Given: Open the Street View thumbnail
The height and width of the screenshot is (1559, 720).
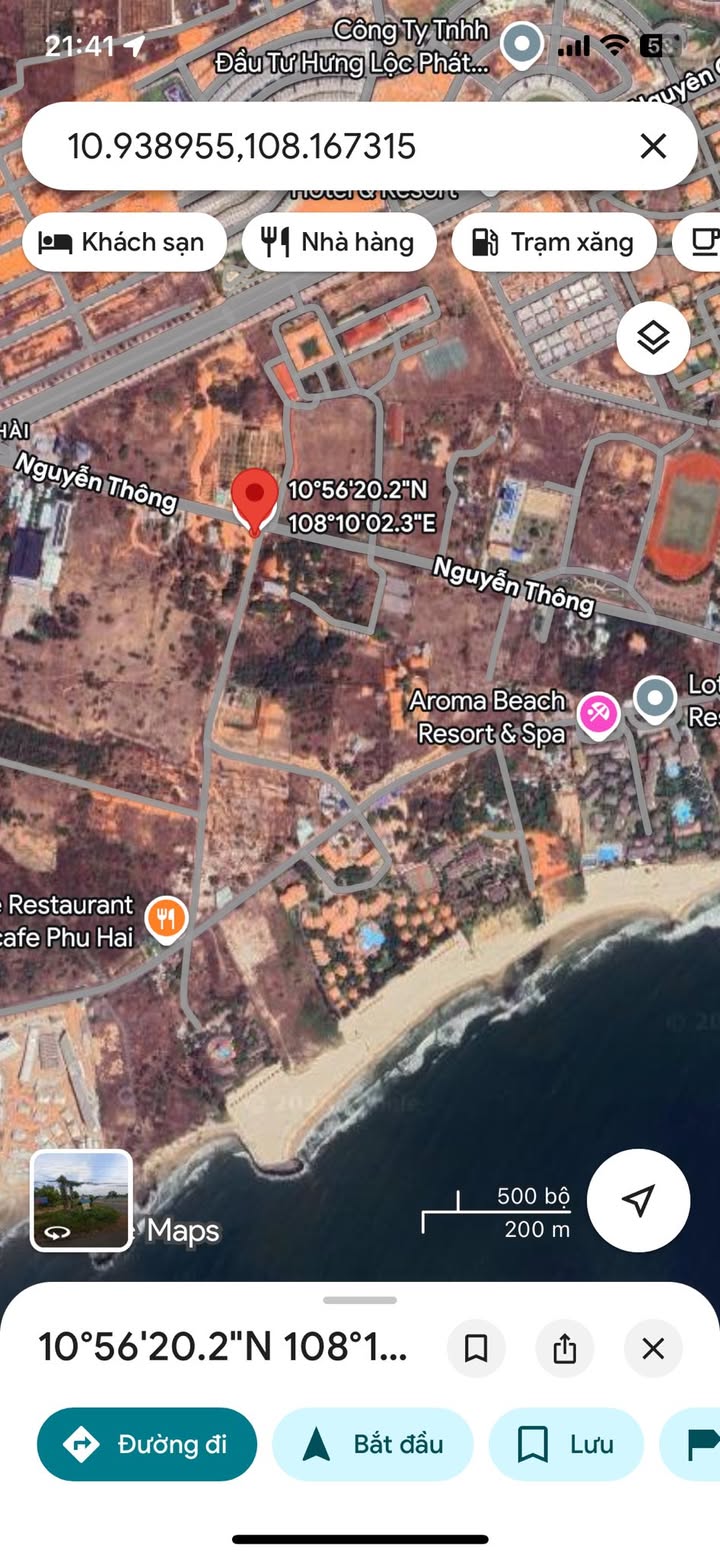Looking at the screenshot, I should (81, 1200).
